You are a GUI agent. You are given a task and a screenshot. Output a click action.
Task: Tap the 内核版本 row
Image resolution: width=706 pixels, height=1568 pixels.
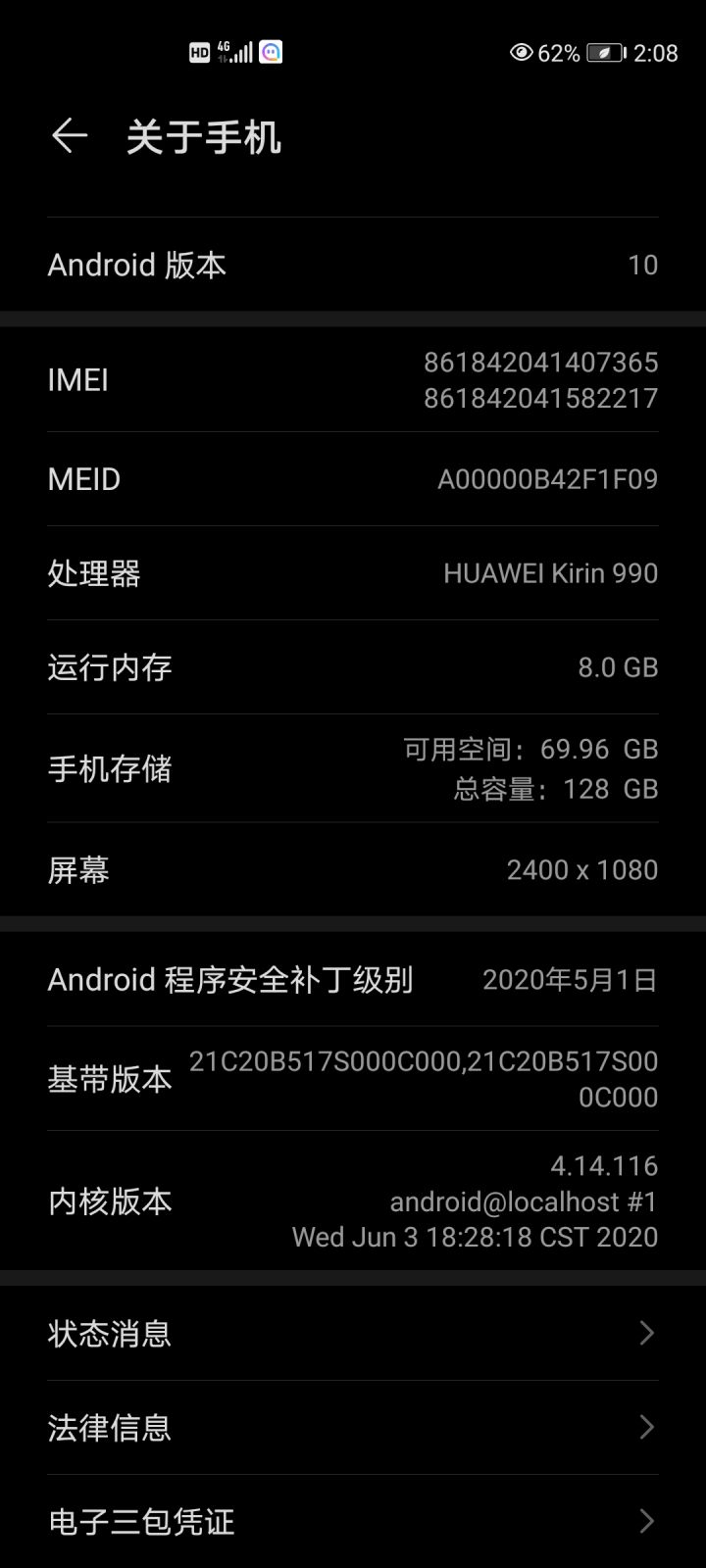[x=353, y=1200]
